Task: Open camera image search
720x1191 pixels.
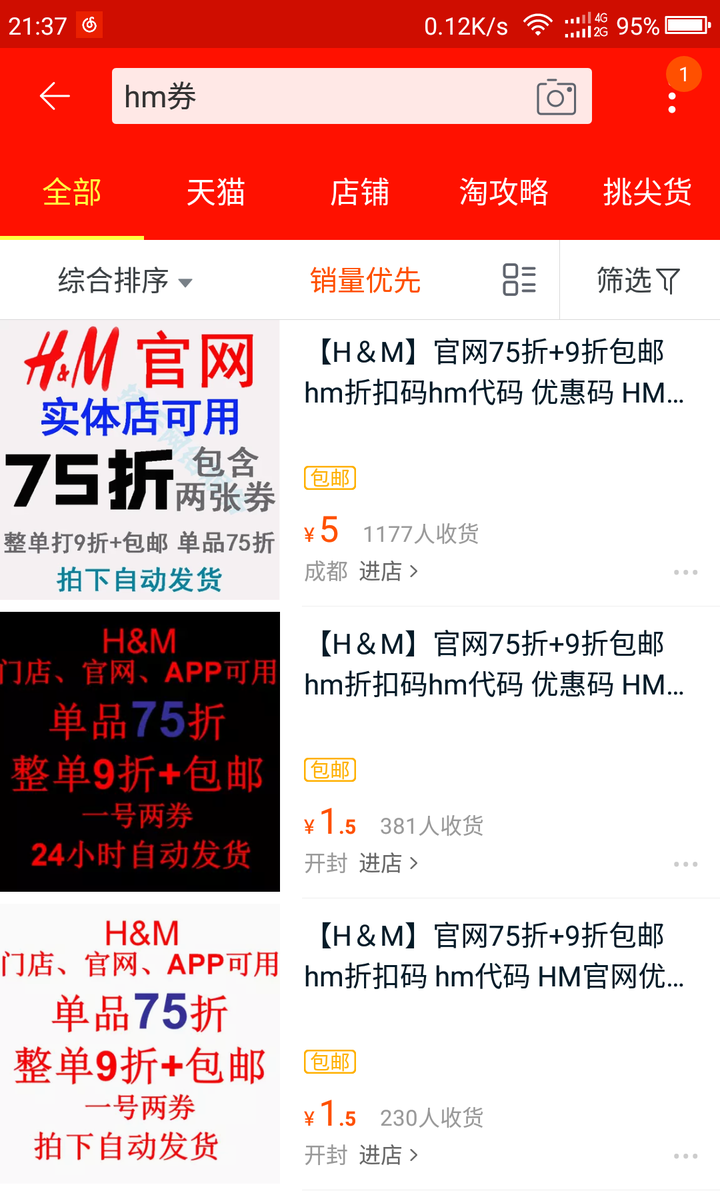Action: coord(556,96)
